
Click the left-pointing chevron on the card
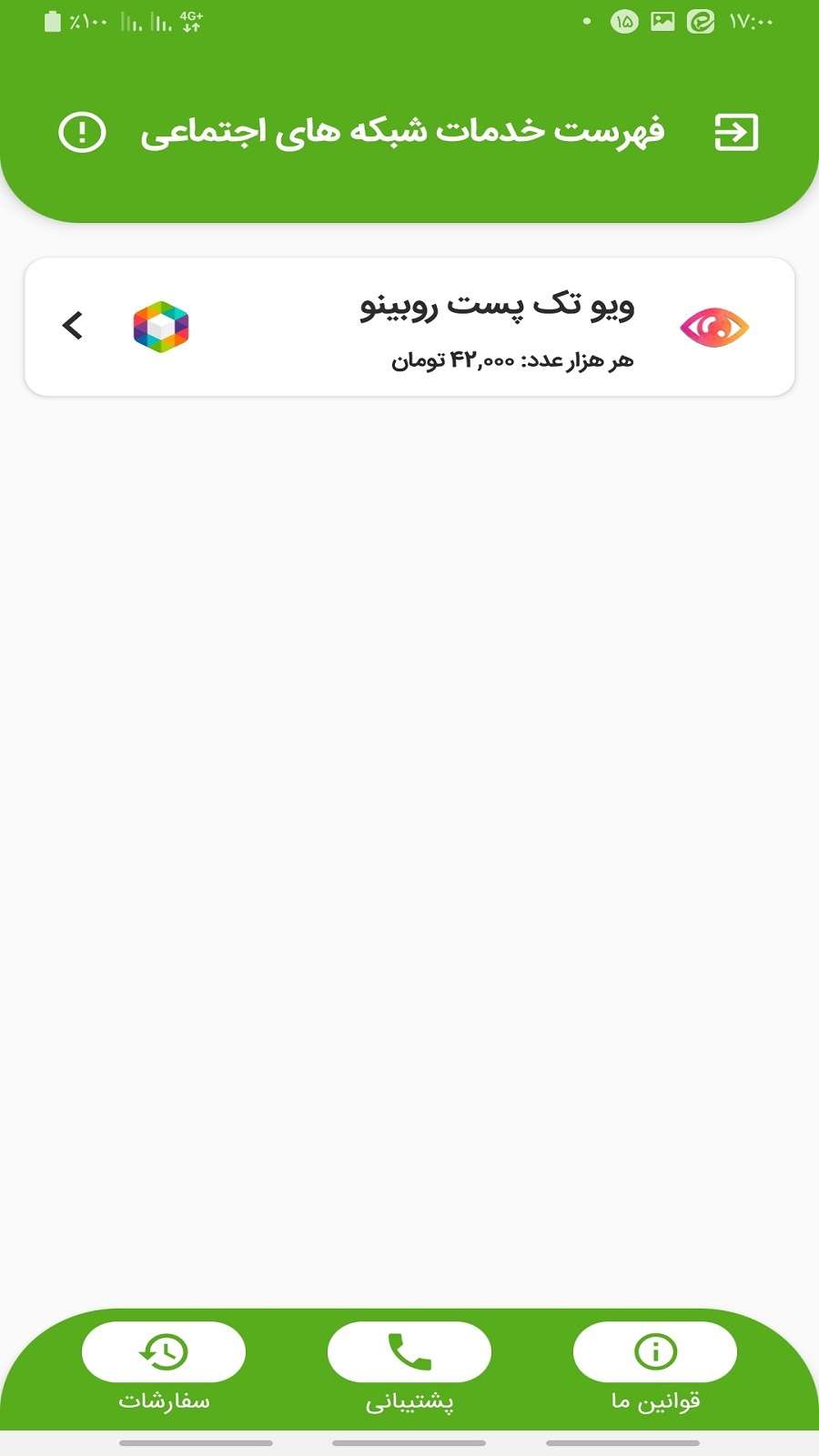coord(74,325)
